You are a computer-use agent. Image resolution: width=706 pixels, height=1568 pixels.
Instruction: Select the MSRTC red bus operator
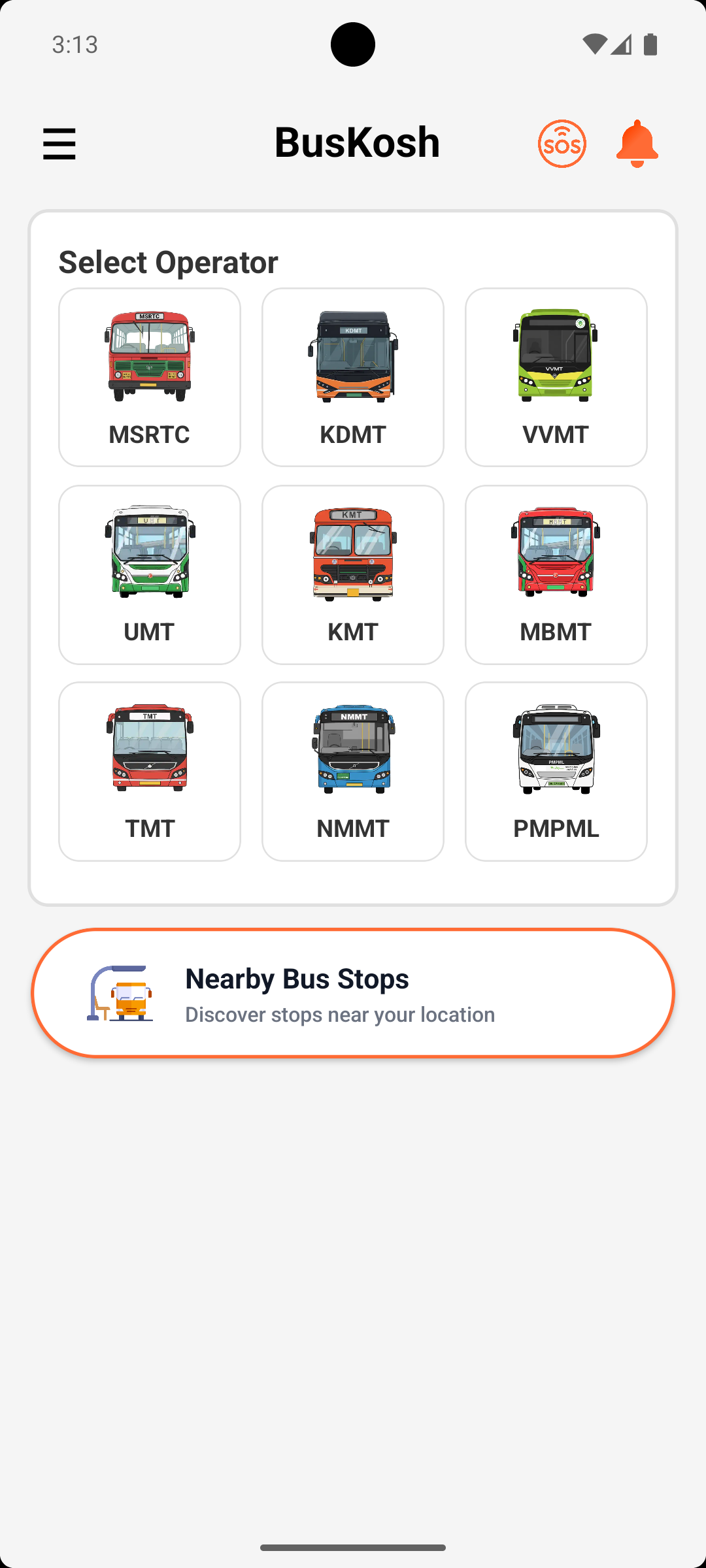(x=149, y=376)
